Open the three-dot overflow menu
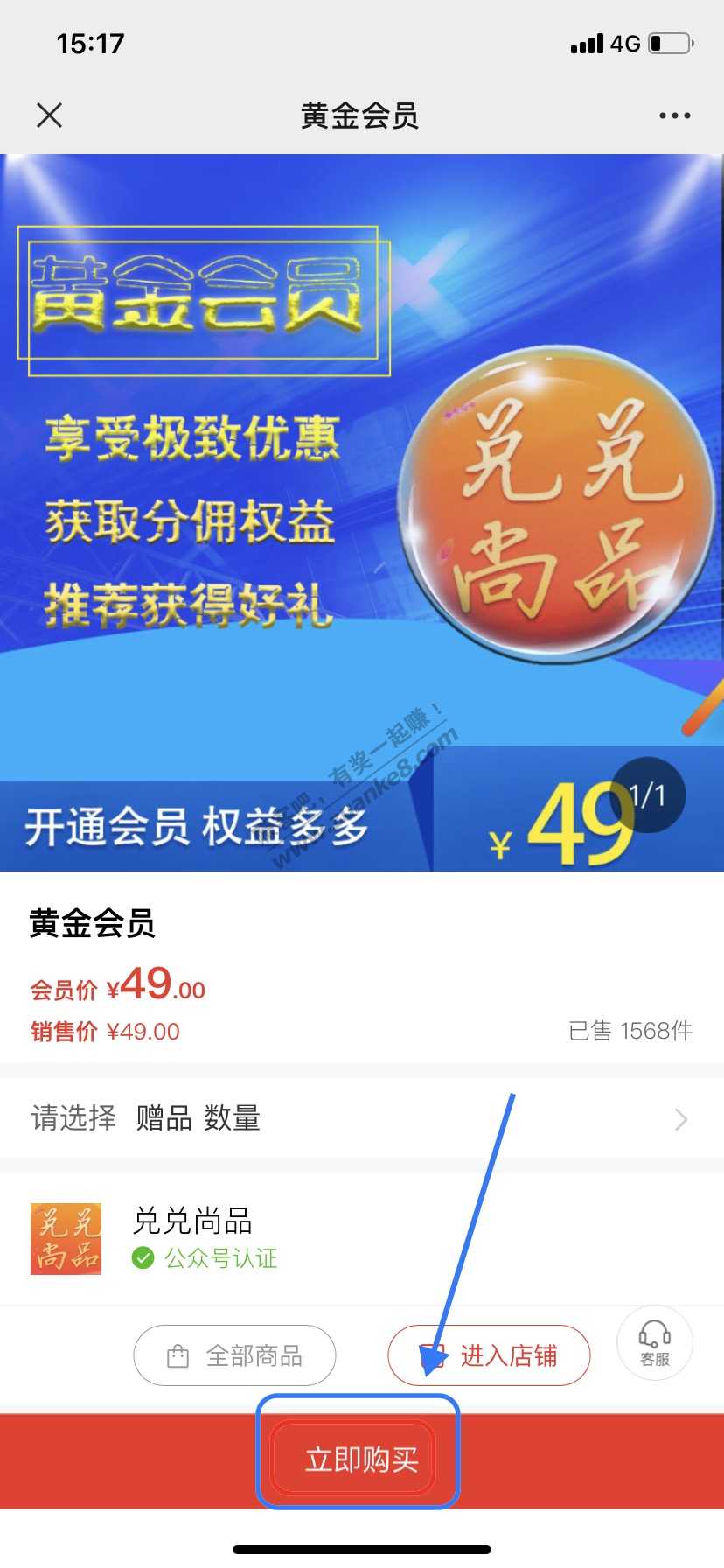724x1568 pixels. pos(674,115)
